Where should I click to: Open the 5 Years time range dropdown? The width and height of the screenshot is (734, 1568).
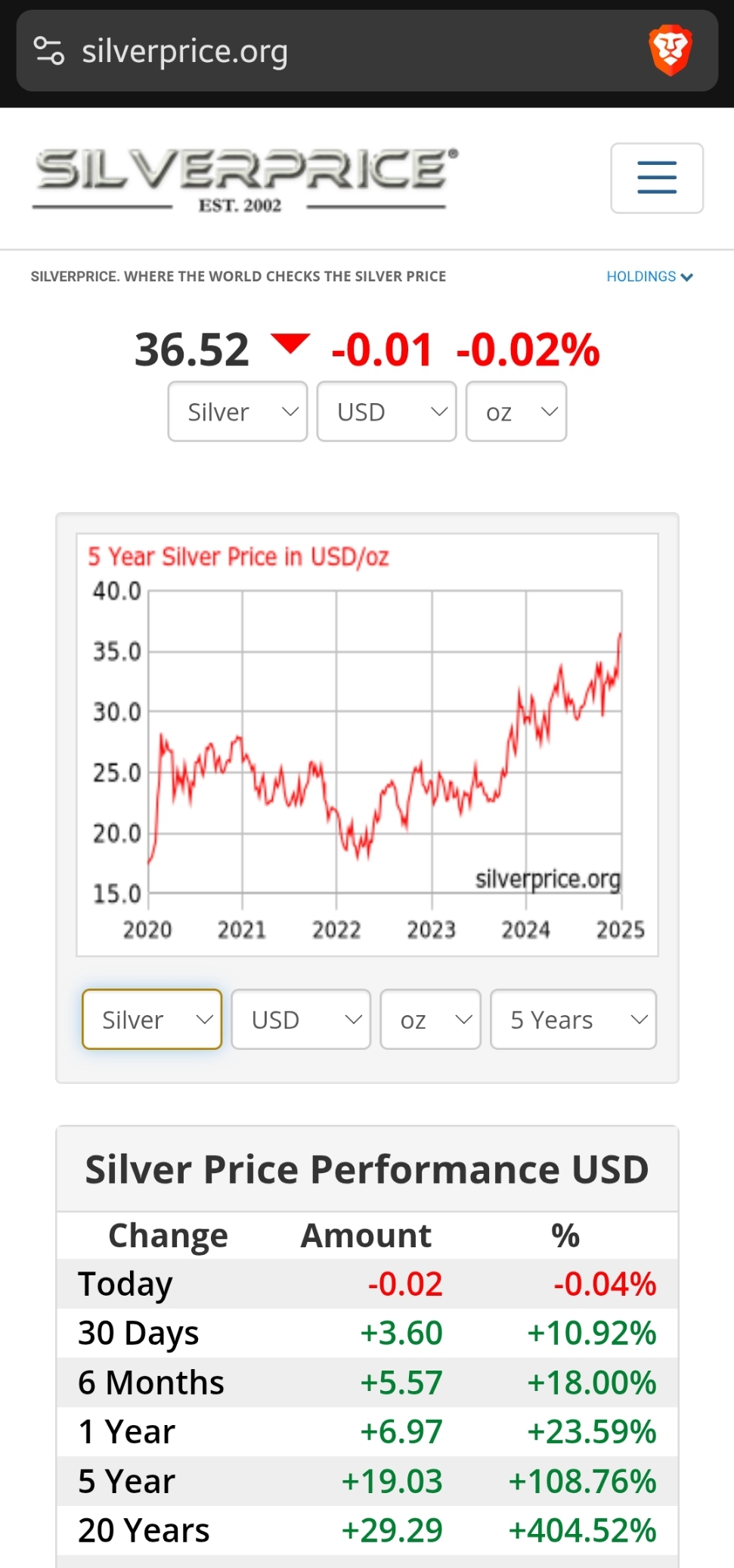pos(573,1019)
